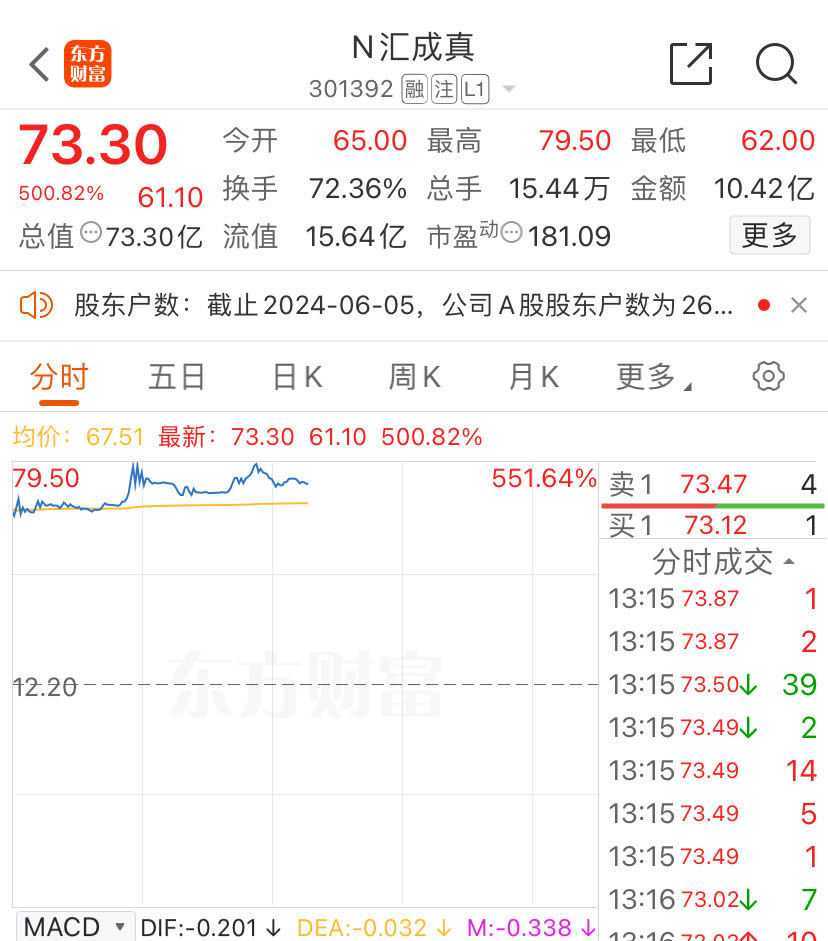Open chart settings gear
Image resolution: width=828 pixels, height=941 pixels.
pyautogui.click(x=768, y=377)
